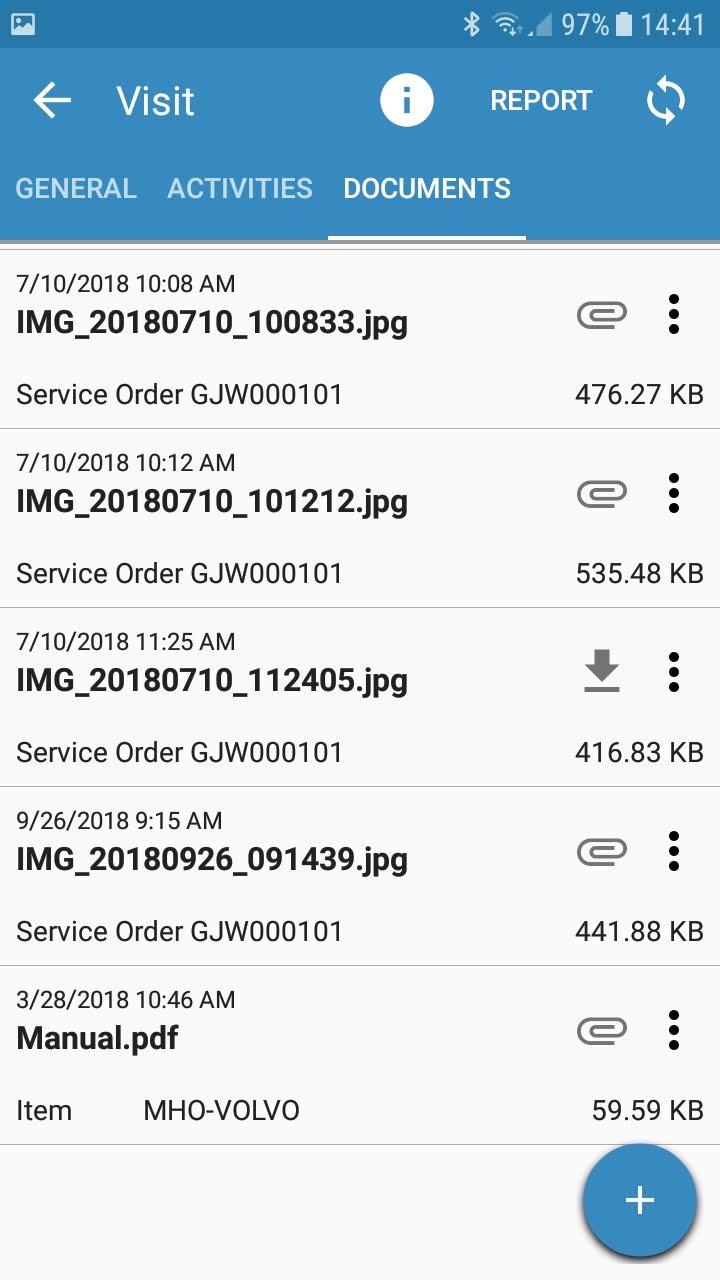
Task: Open more options for IMG_20180710_100833.jpg
Action: click(674, 315)
